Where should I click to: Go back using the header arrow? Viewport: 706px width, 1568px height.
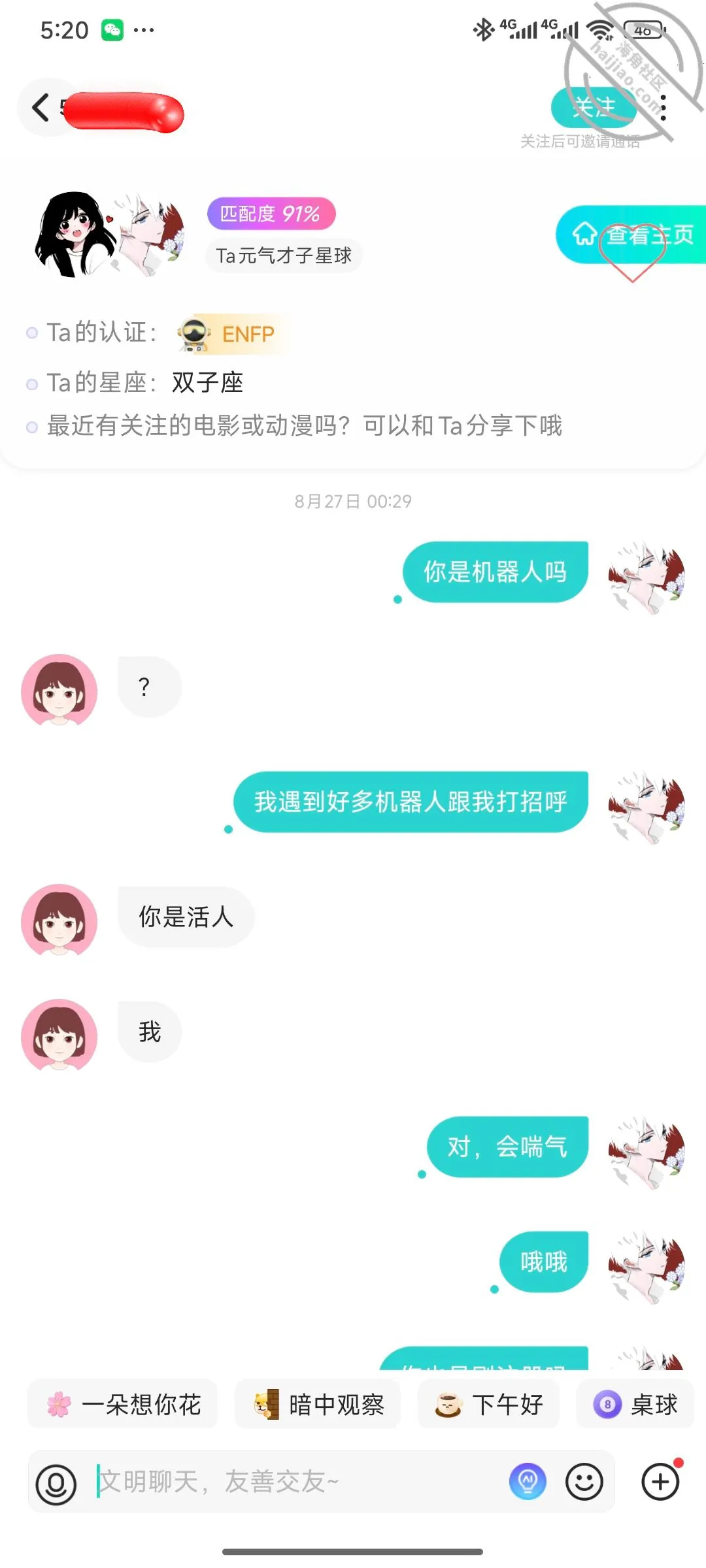point(41,108)
